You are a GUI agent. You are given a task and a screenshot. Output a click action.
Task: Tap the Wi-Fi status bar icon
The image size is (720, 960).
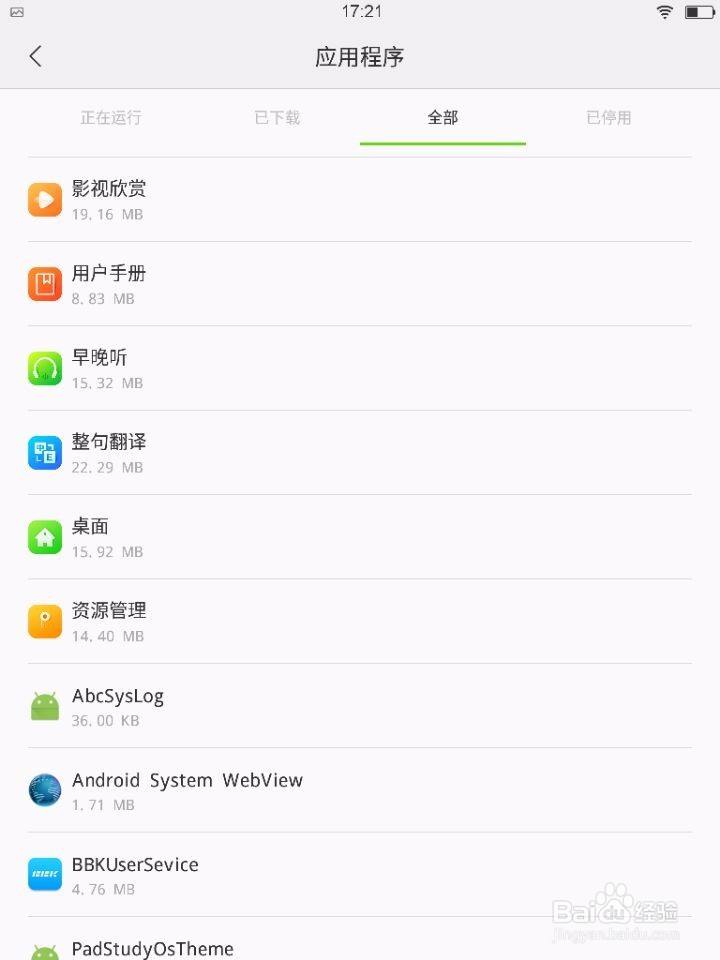tap(664, 13)
